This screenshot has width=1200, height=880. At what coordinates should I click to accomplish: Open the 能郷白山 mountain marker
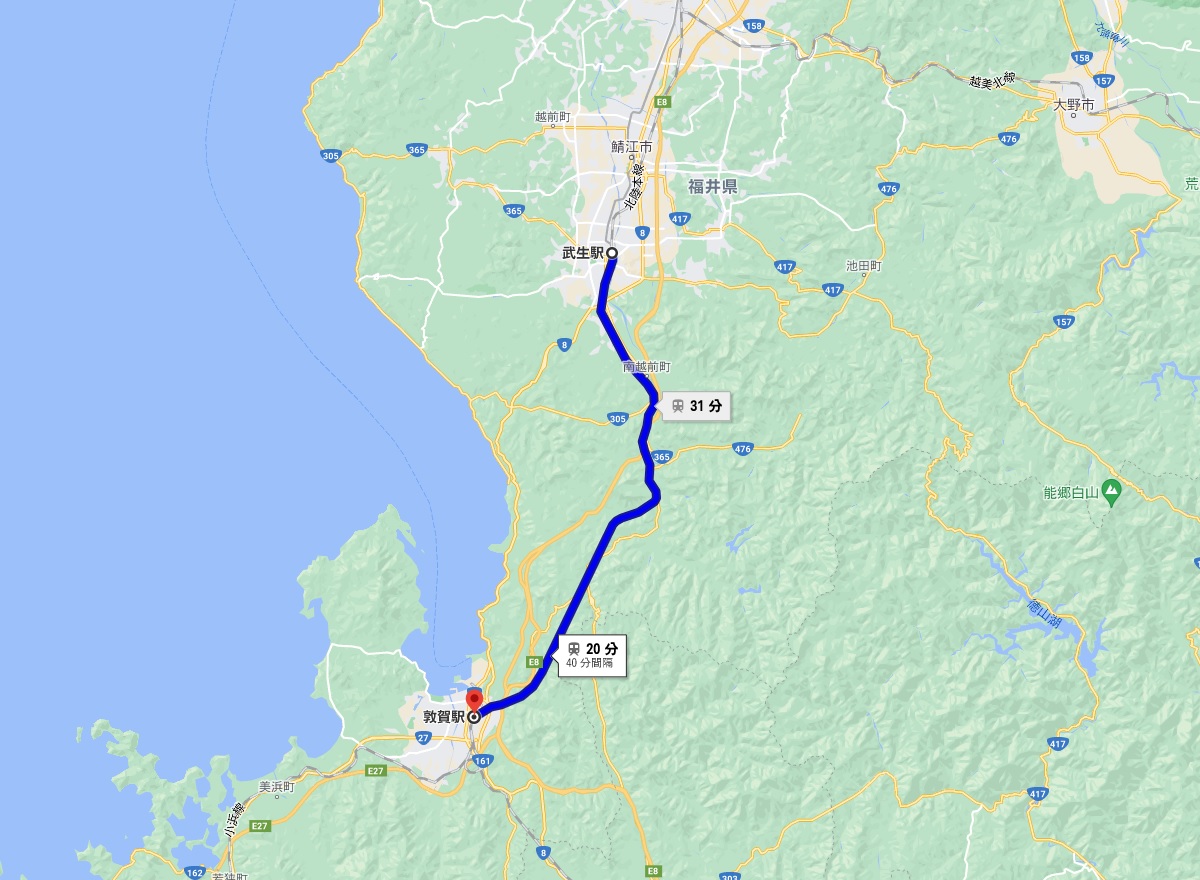(1112, 490)
